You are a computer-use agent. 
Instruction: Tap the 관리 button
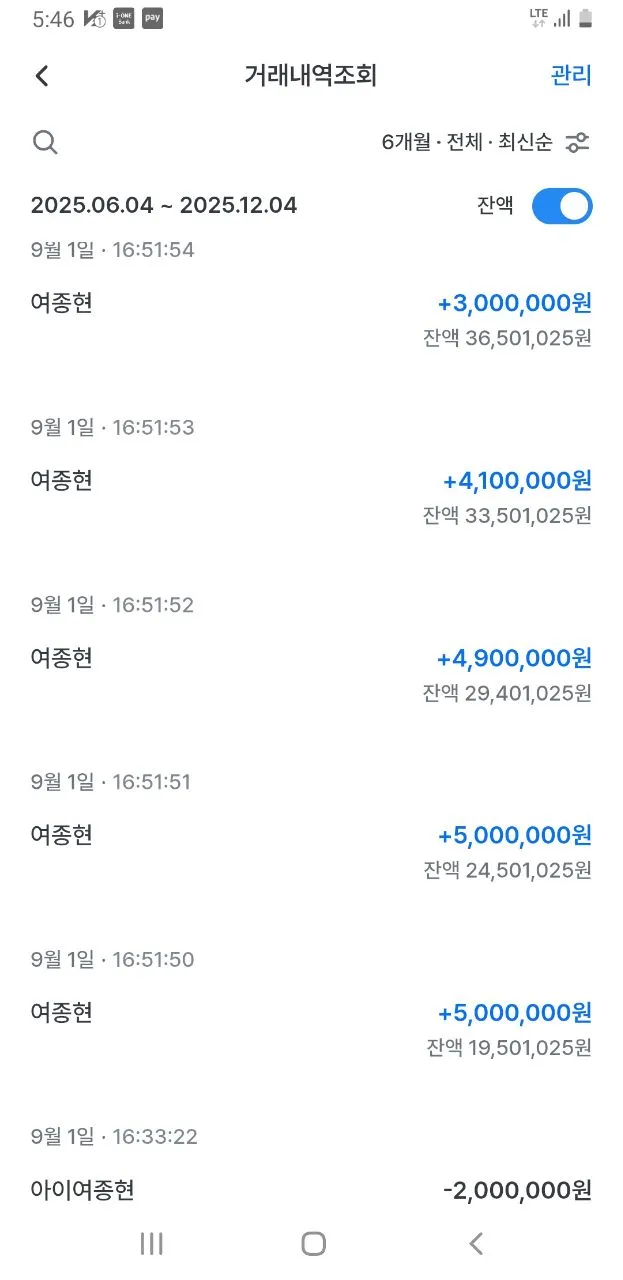571,76
